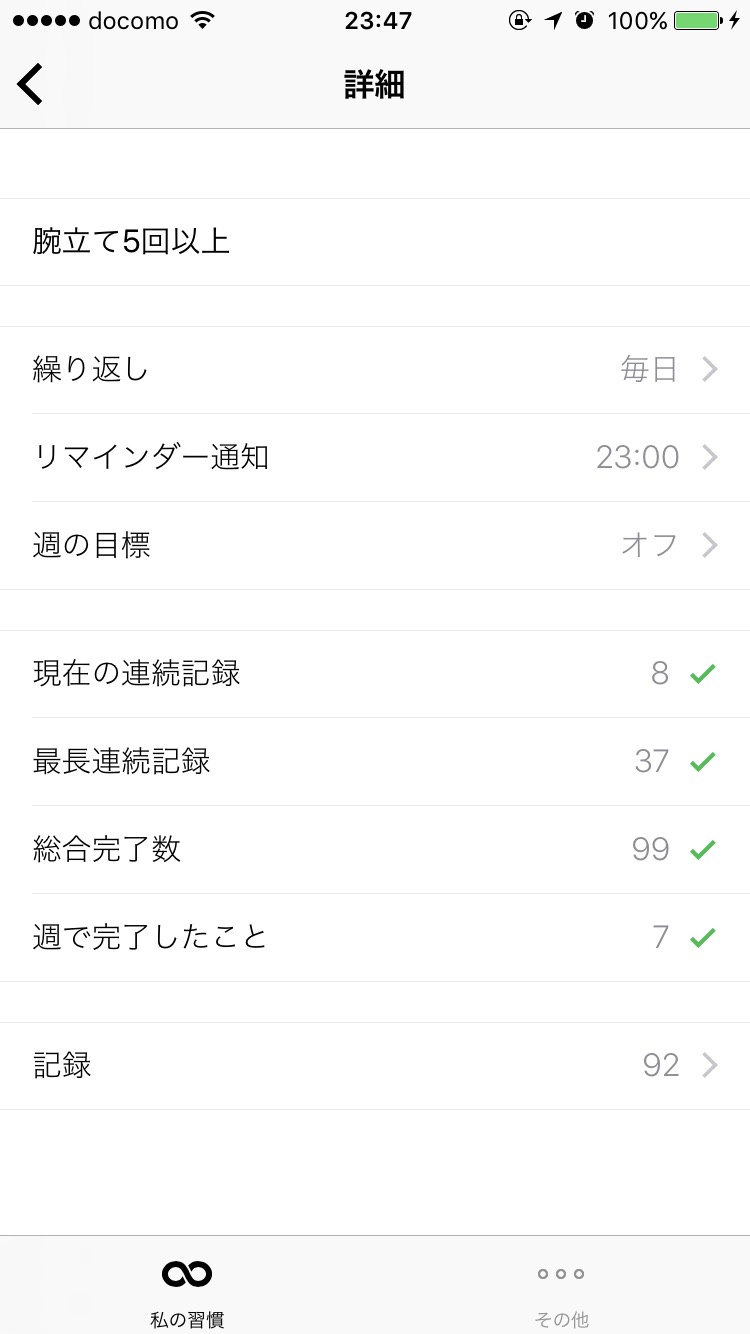Viewport: 750px width, 1334px height.
Task: Open the 週の目標 weekly goal setting
Action: [x=375, y=546]
